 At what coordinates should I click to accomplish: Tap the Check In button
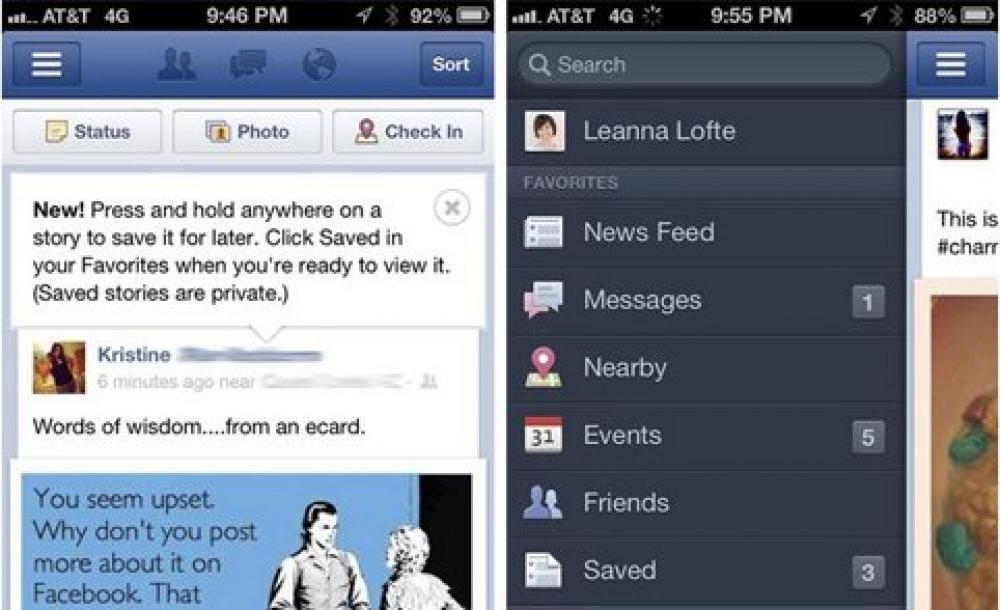click(408, 132)
